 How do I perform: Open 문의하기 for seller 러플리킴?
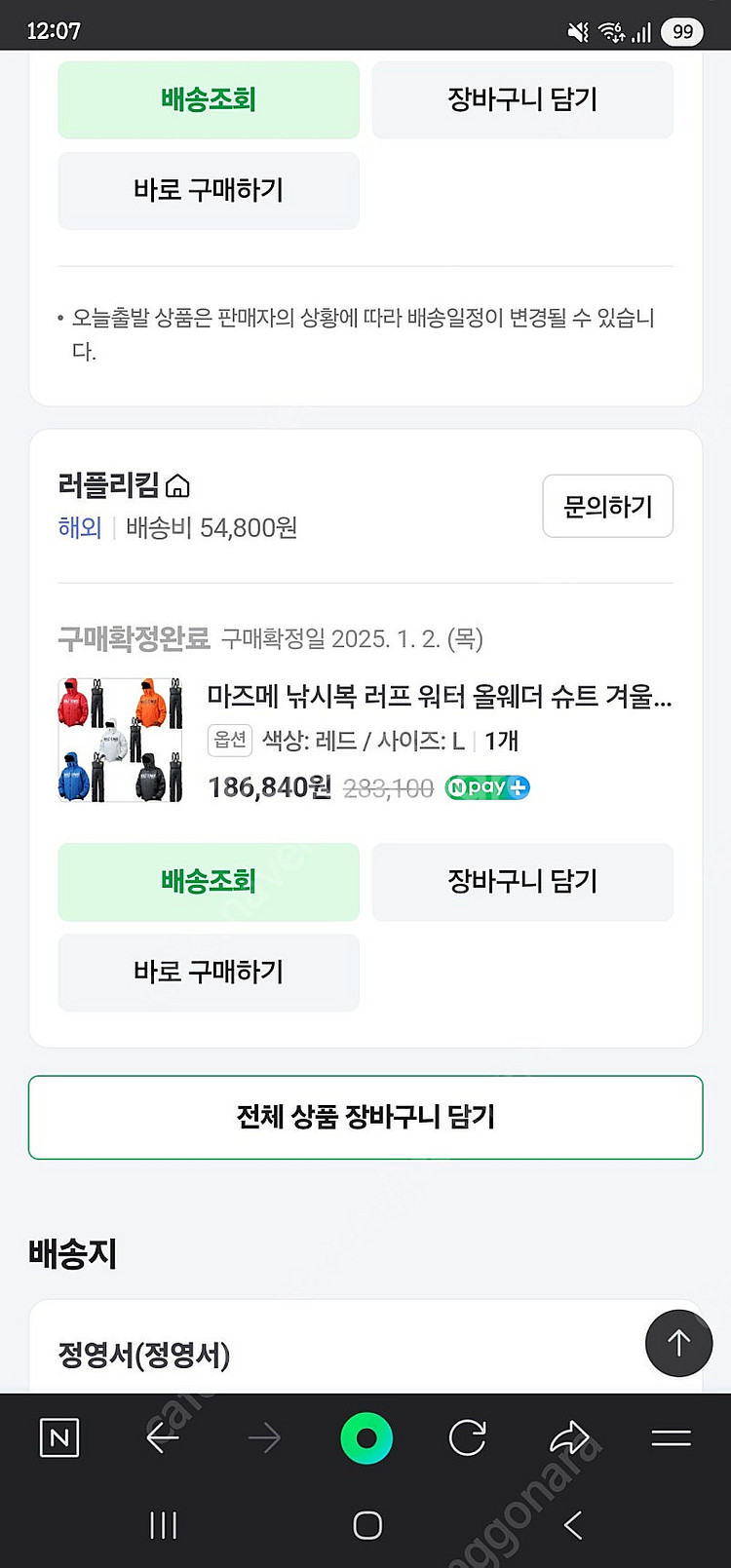tap(607, 506)
